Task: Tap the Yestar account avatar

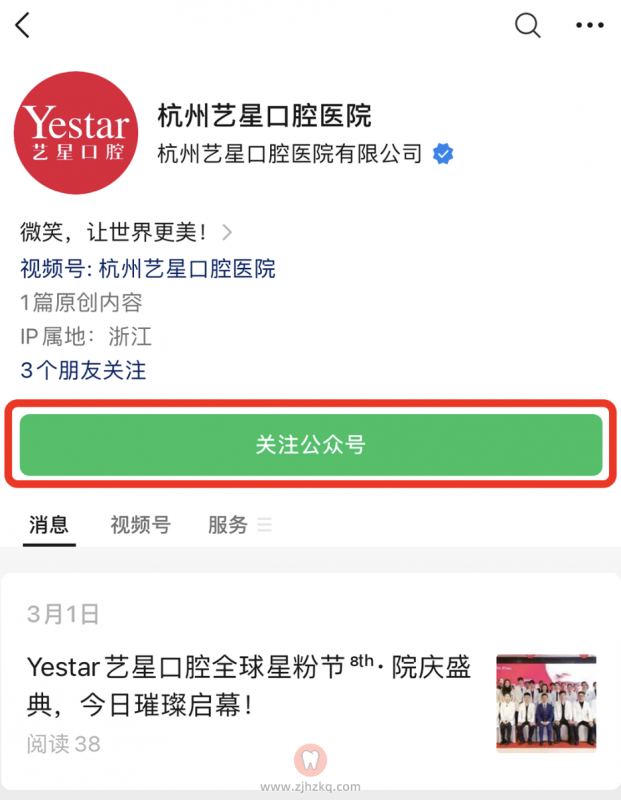Action: click(x=76, y=133)
